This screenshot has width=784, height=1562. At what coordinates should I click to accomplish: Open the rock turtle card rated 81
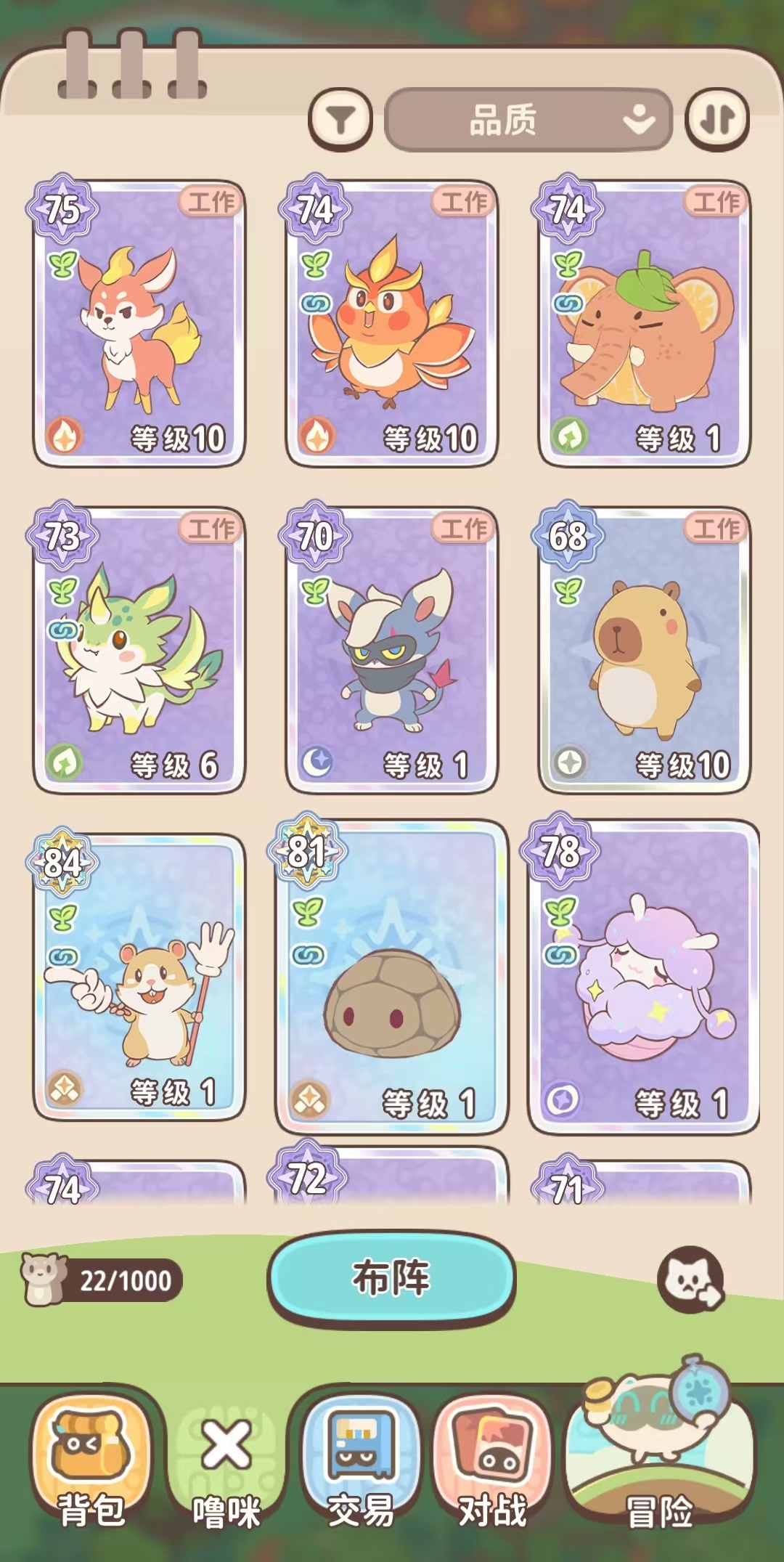click(391, 977)
